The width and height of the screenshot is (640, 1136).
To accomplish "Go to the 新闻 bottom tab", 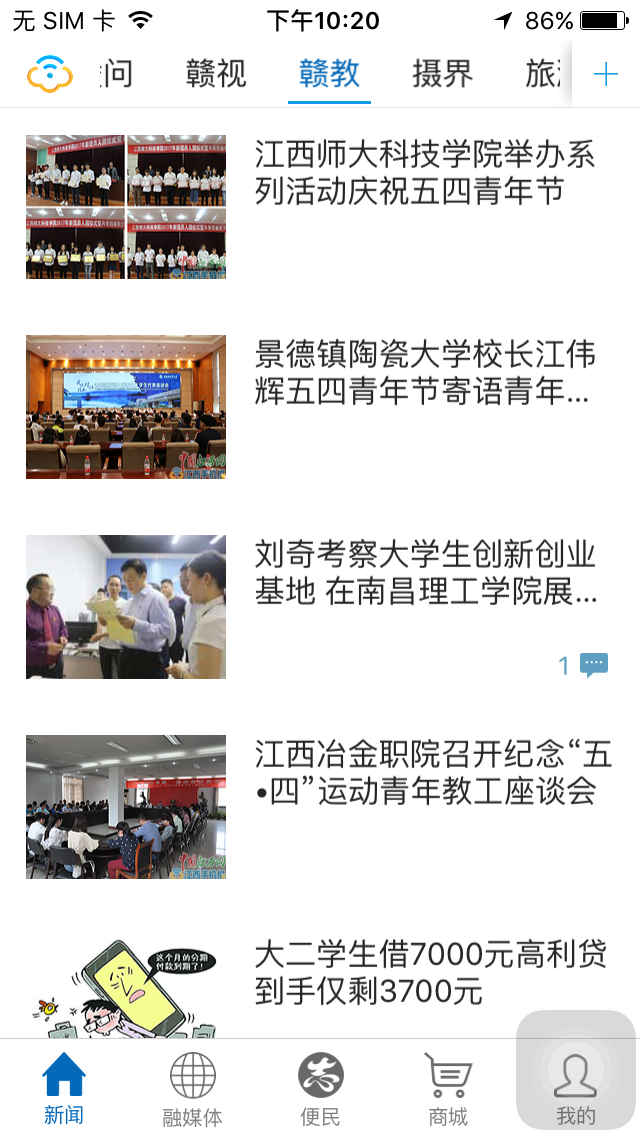I will coord(64,1088).
